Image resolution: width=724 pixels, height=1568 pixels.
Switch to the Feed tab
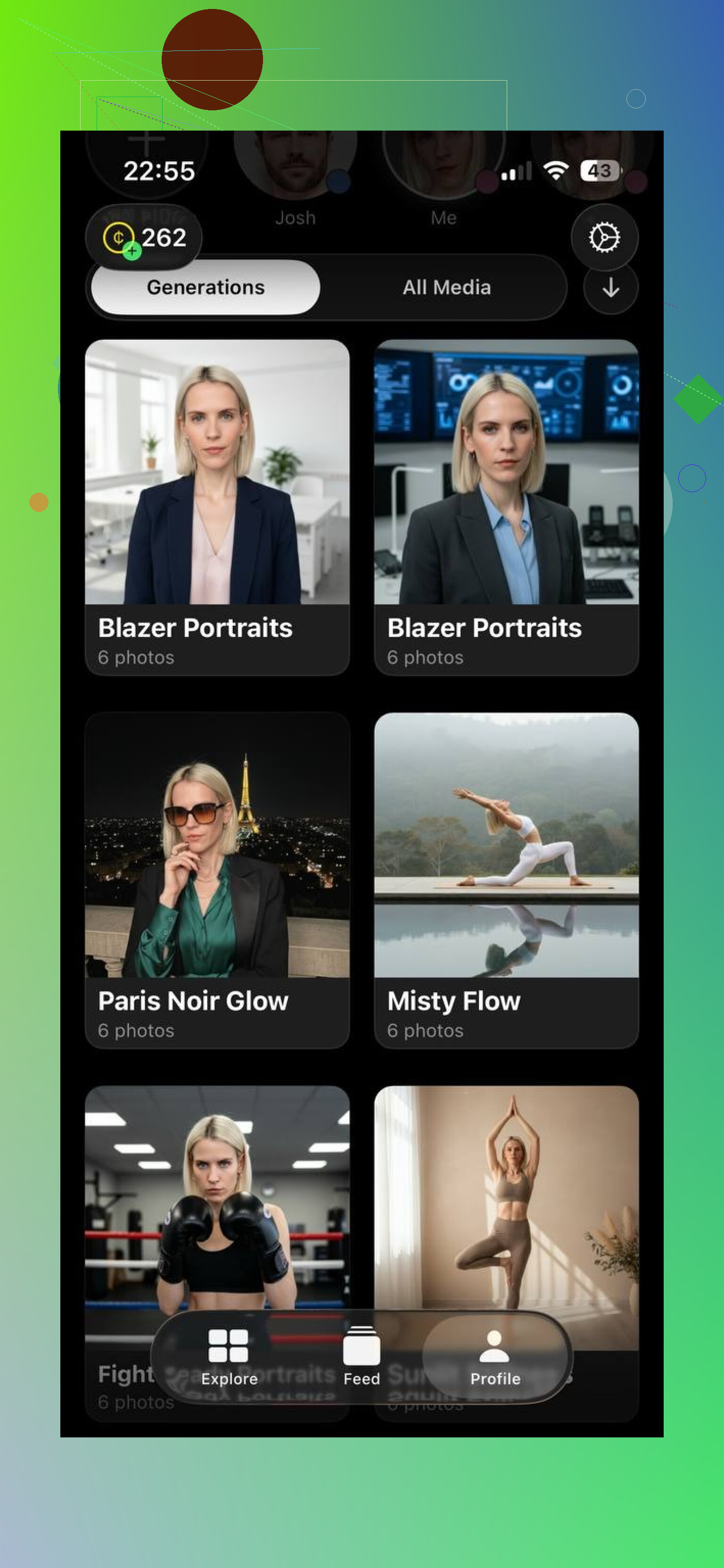tap(362, 1357)
